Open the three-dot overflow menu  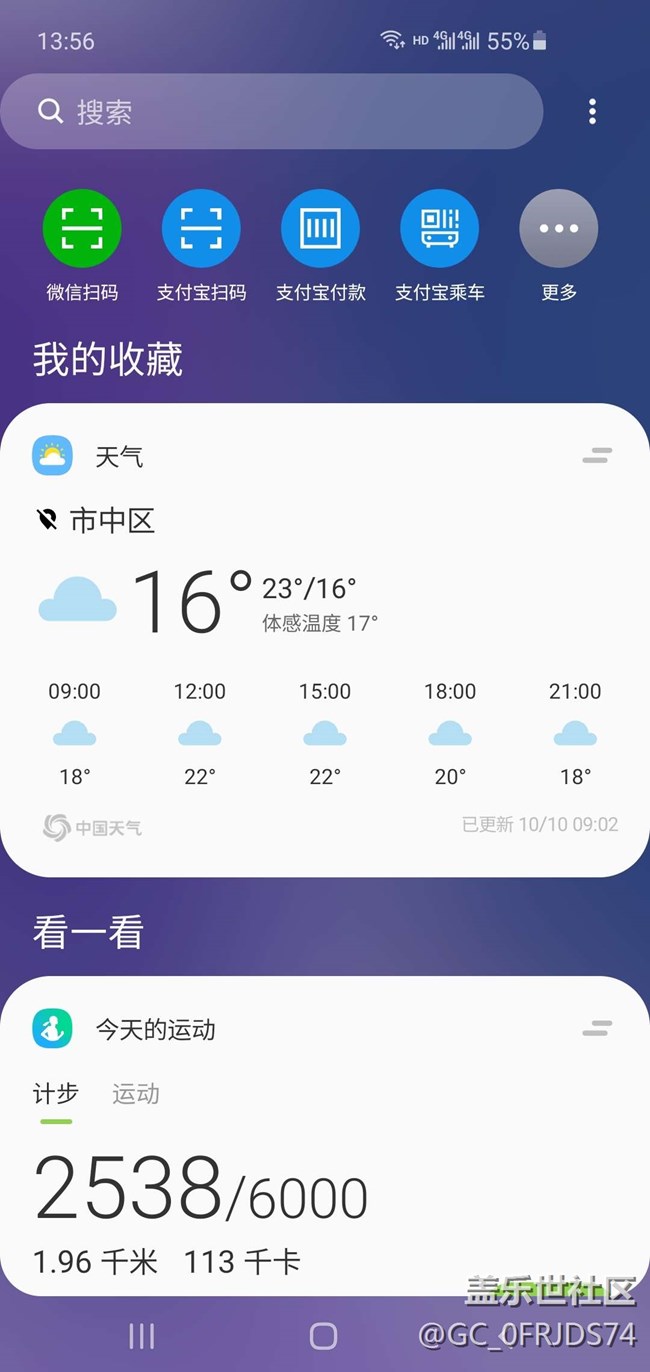[592, 111]
